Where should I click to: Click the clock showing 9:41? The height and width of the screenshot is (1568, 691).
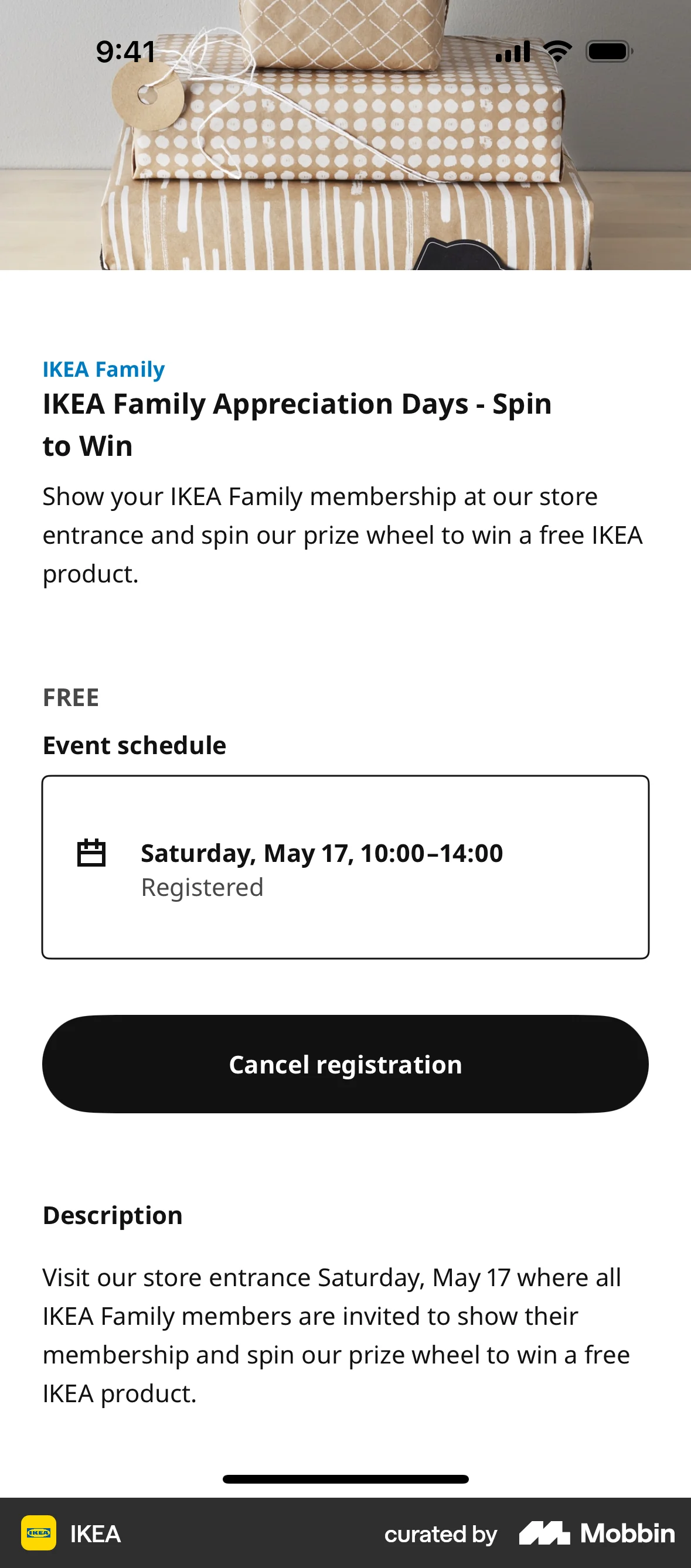(124, 52)
